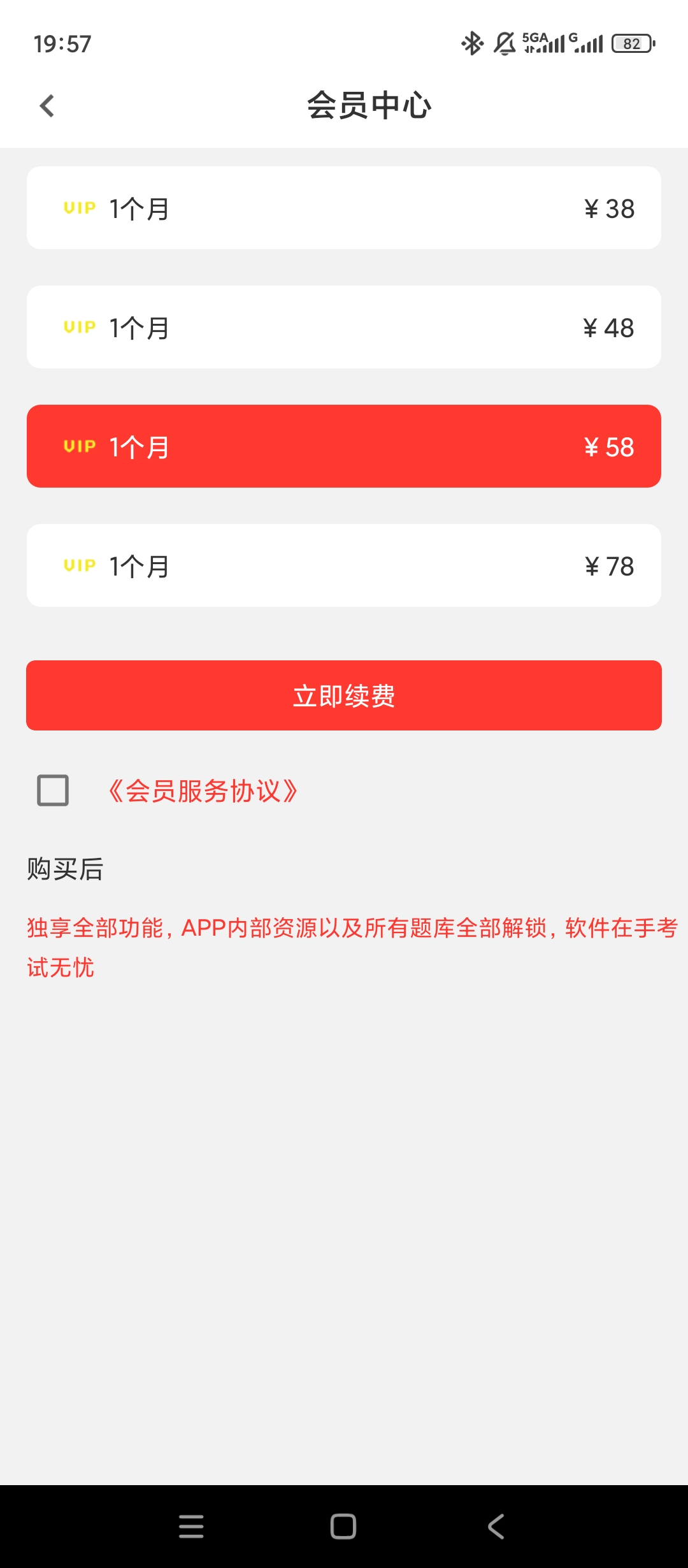Choose the ¥48 one-month VIP plan
Viewport: 688px width, 1568px height.
click(344, 327)
